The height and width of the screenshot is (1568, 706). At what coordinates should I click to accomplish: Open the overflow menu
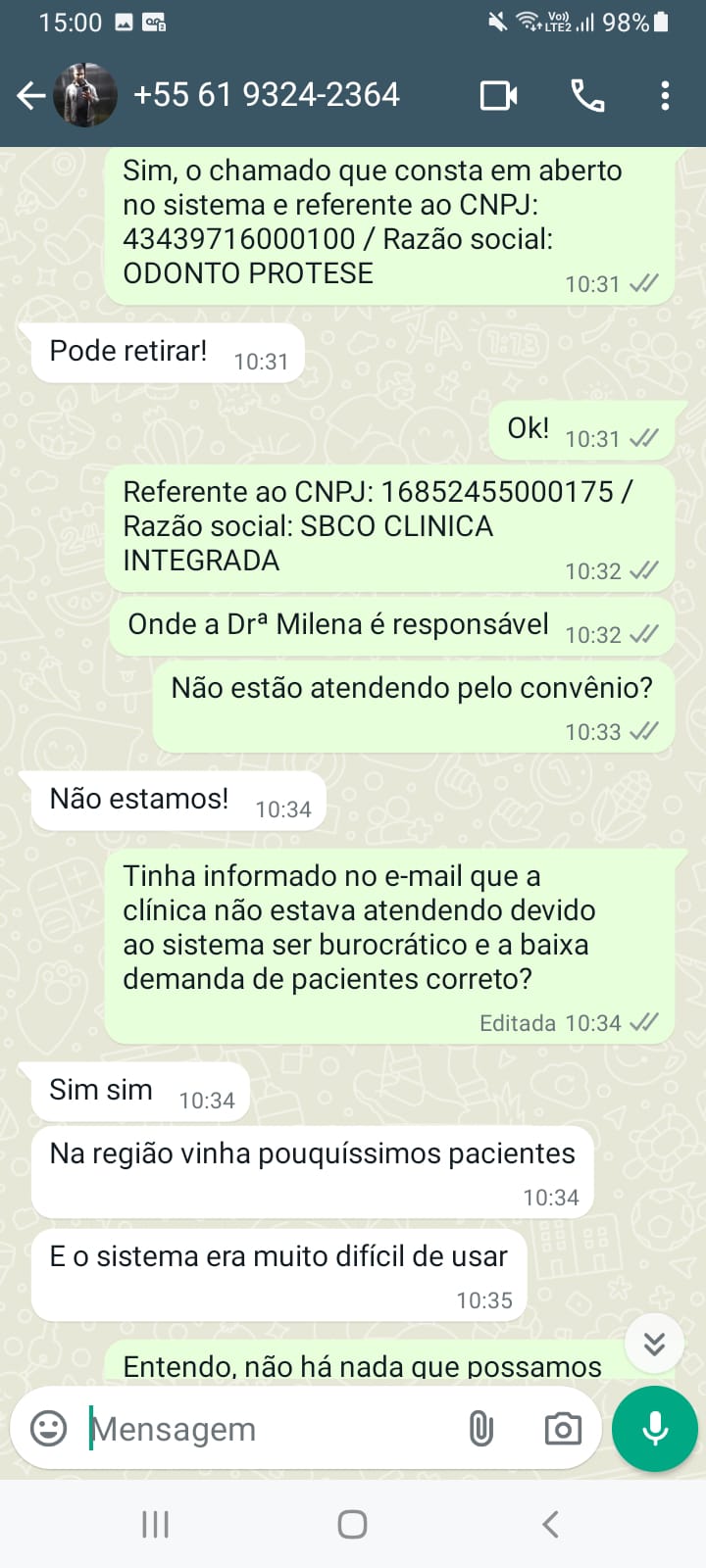665,95
